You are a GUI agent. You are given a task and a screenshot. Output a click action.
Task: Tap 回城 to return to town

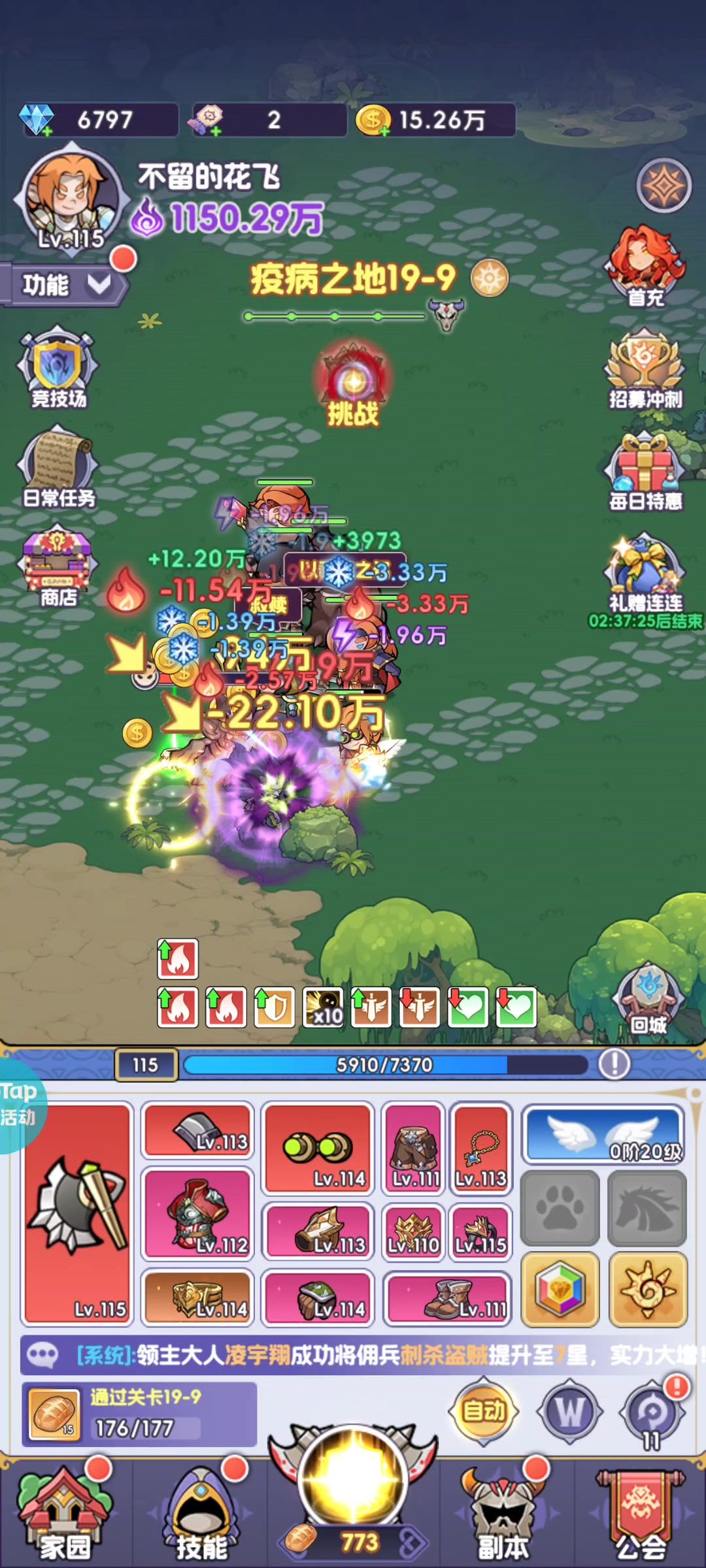point(648,1000)
